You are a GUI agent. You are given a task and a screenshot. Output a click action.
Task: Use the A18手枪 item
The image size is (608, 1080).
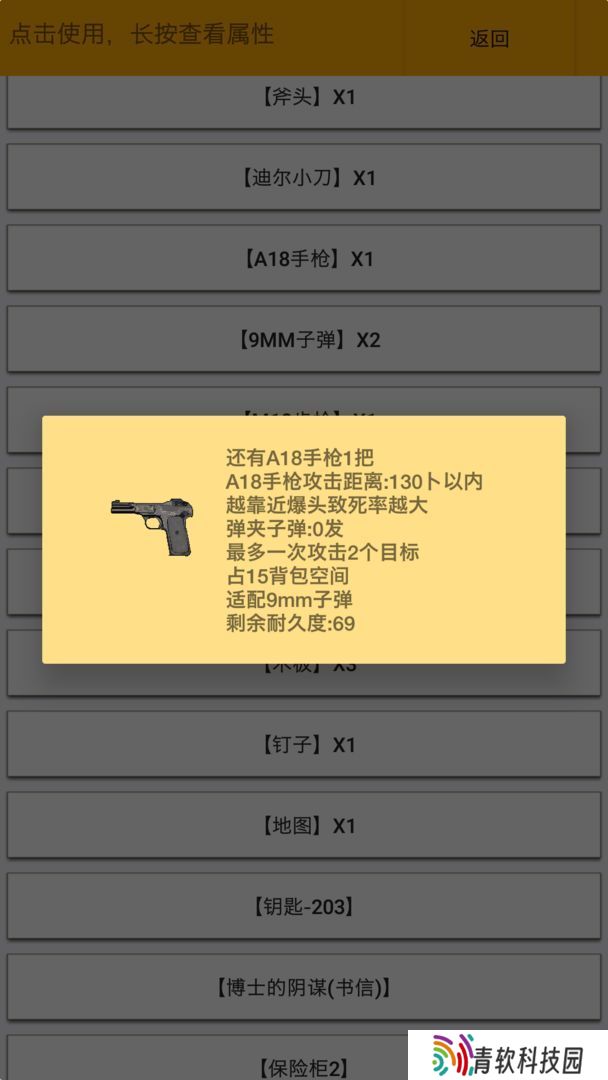click(304, 258)
